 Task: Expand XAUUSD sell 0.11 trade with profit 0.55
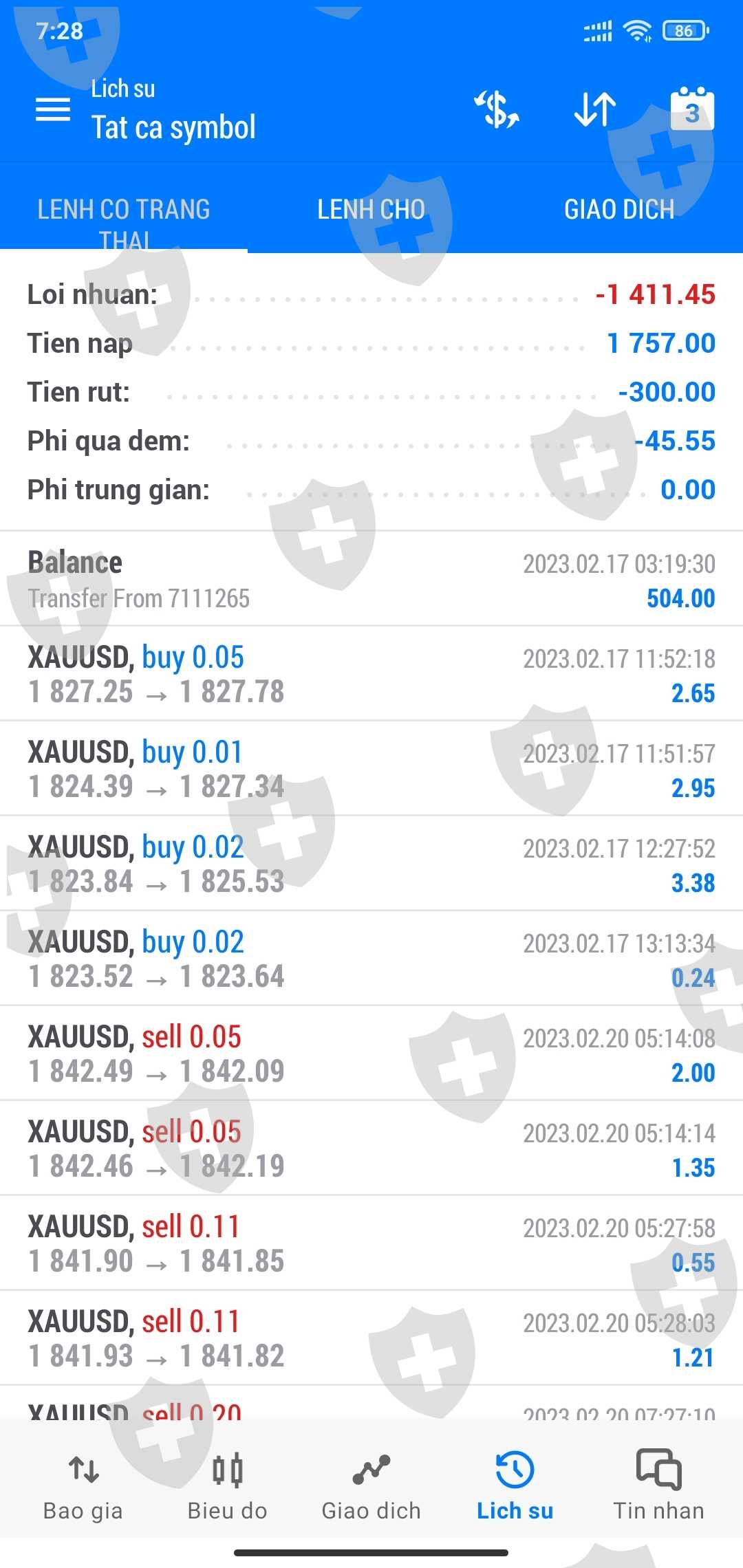(x=371, y=1243)
